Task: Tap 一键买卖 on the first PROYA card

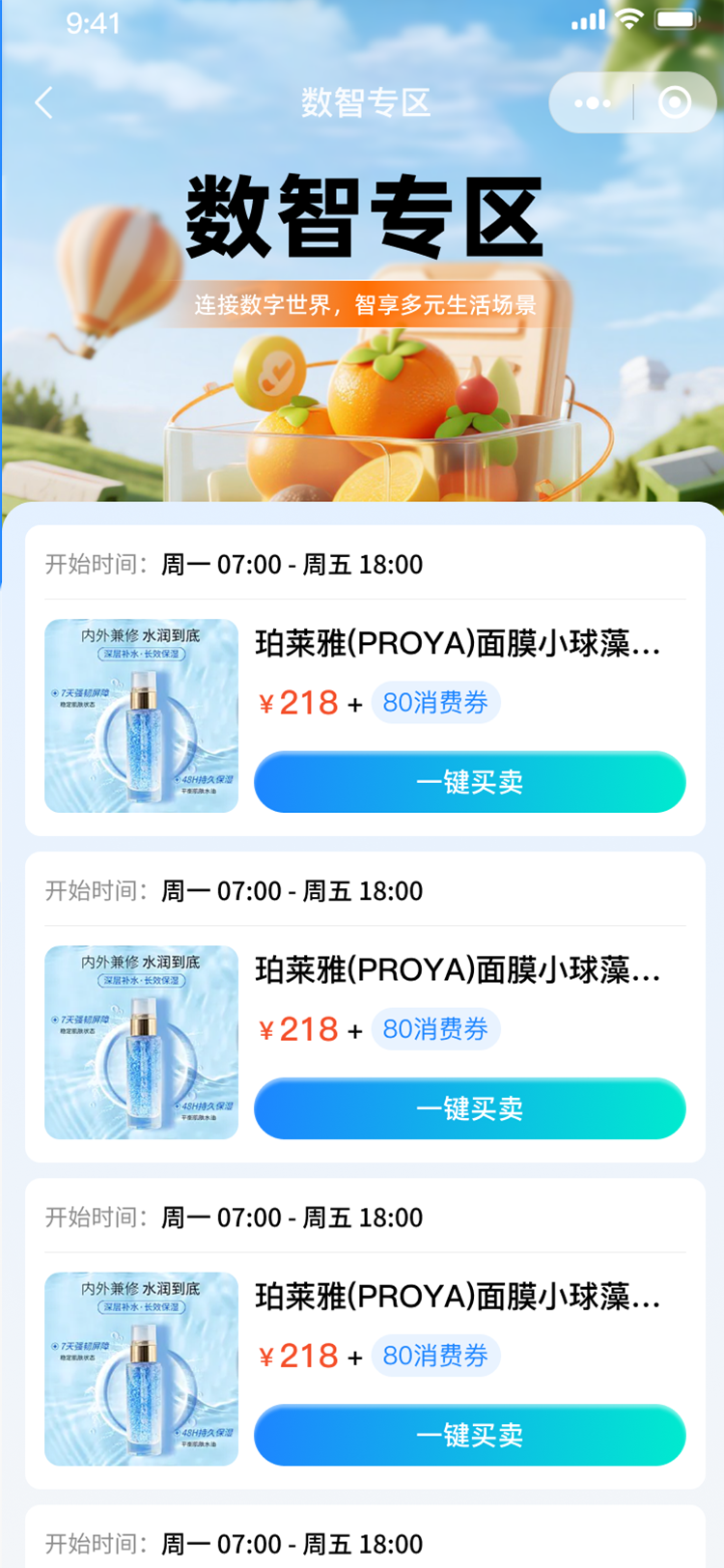Action: (469, 782)
